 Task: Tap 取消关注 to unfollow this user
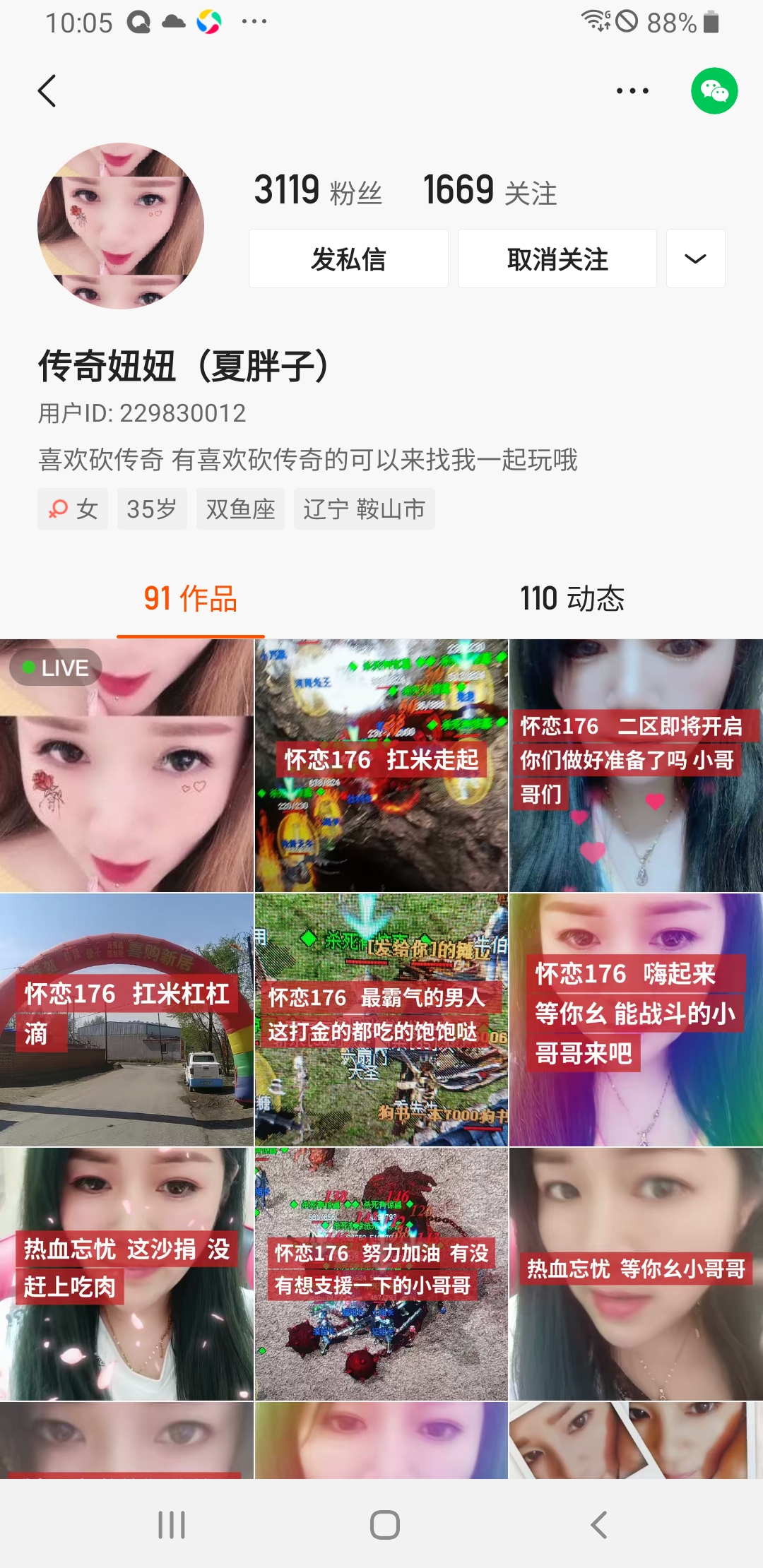[557, 259]
